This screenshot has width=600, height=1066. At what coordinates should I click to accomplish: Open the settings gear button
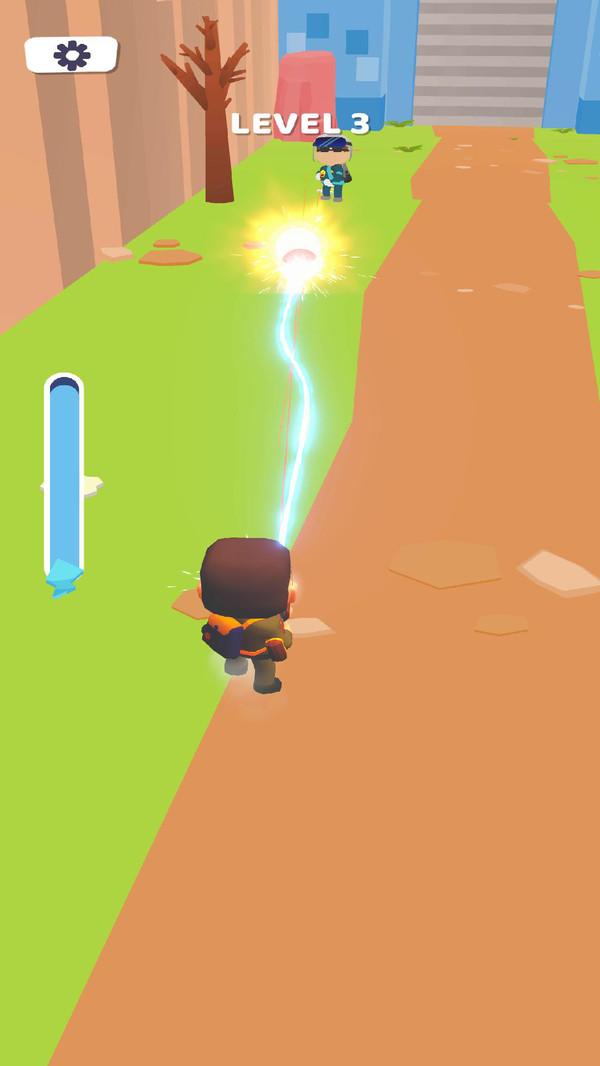[71, 55]
